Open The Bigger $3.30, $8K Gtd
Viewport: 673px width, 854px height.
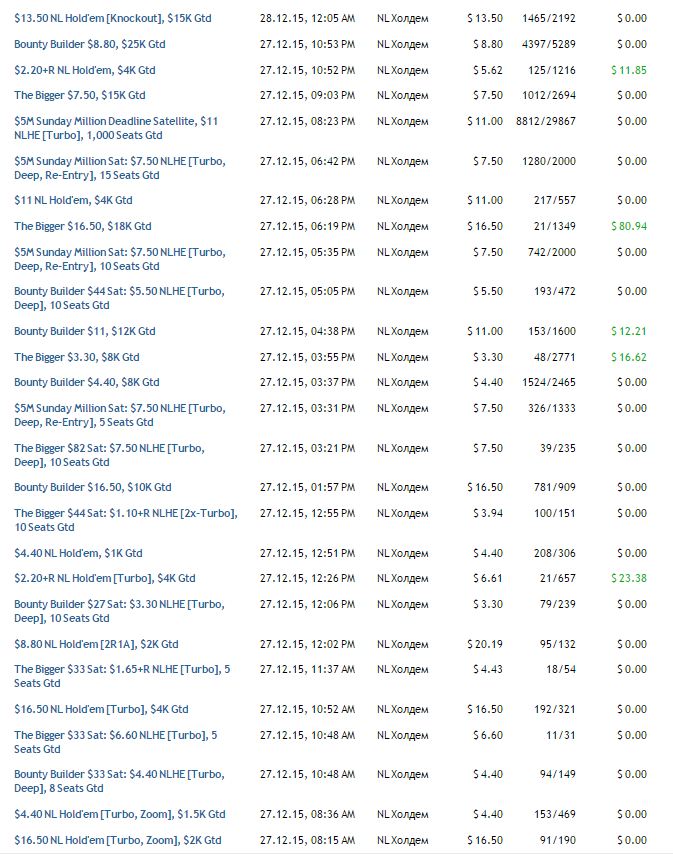click(77, 357)
